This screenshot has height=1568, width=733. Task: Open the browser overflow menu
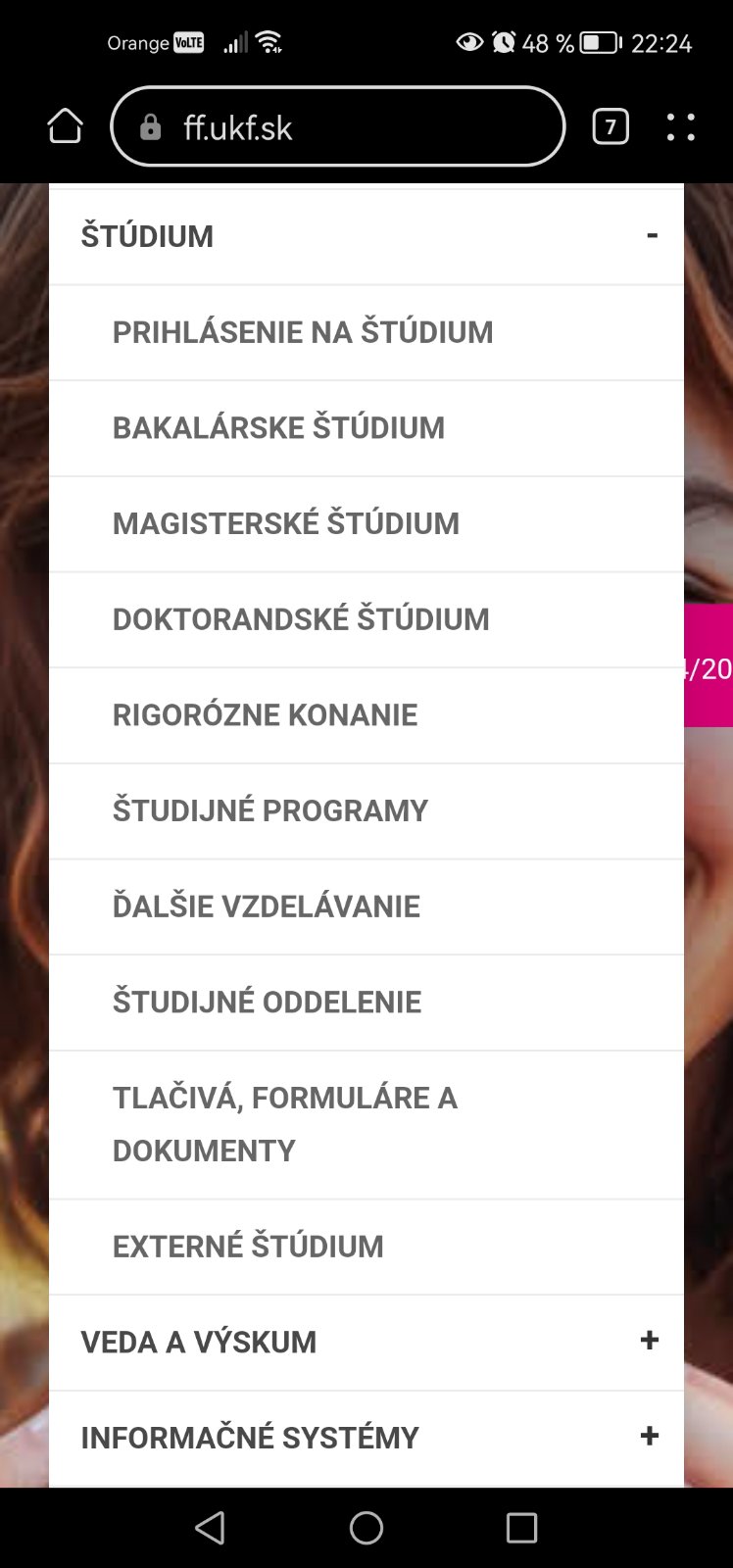tap(680, 126)
